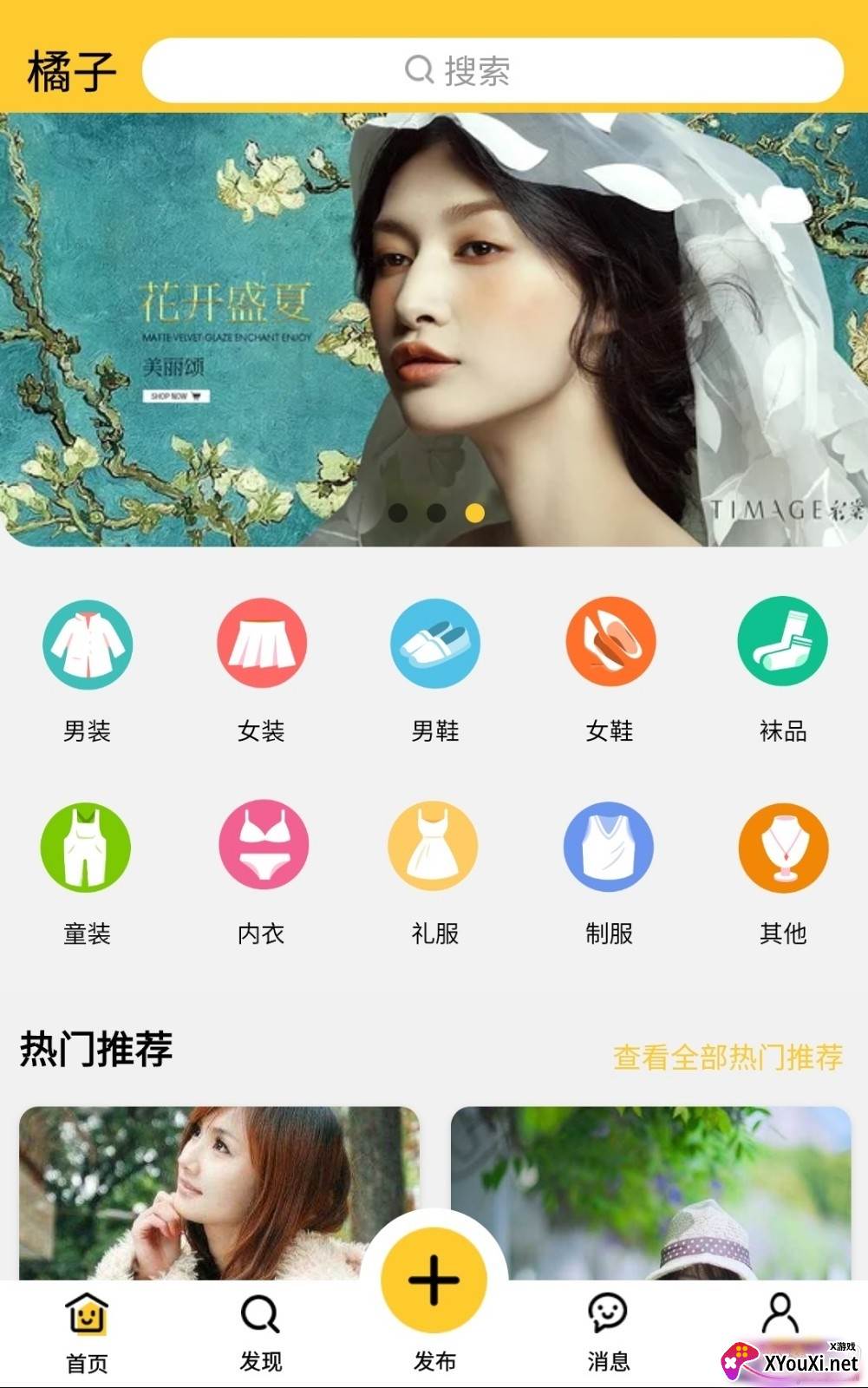Open the recommended card with red-haired woman
This screenshot has width=868, height=1388.
click(x=219, y=1193)
